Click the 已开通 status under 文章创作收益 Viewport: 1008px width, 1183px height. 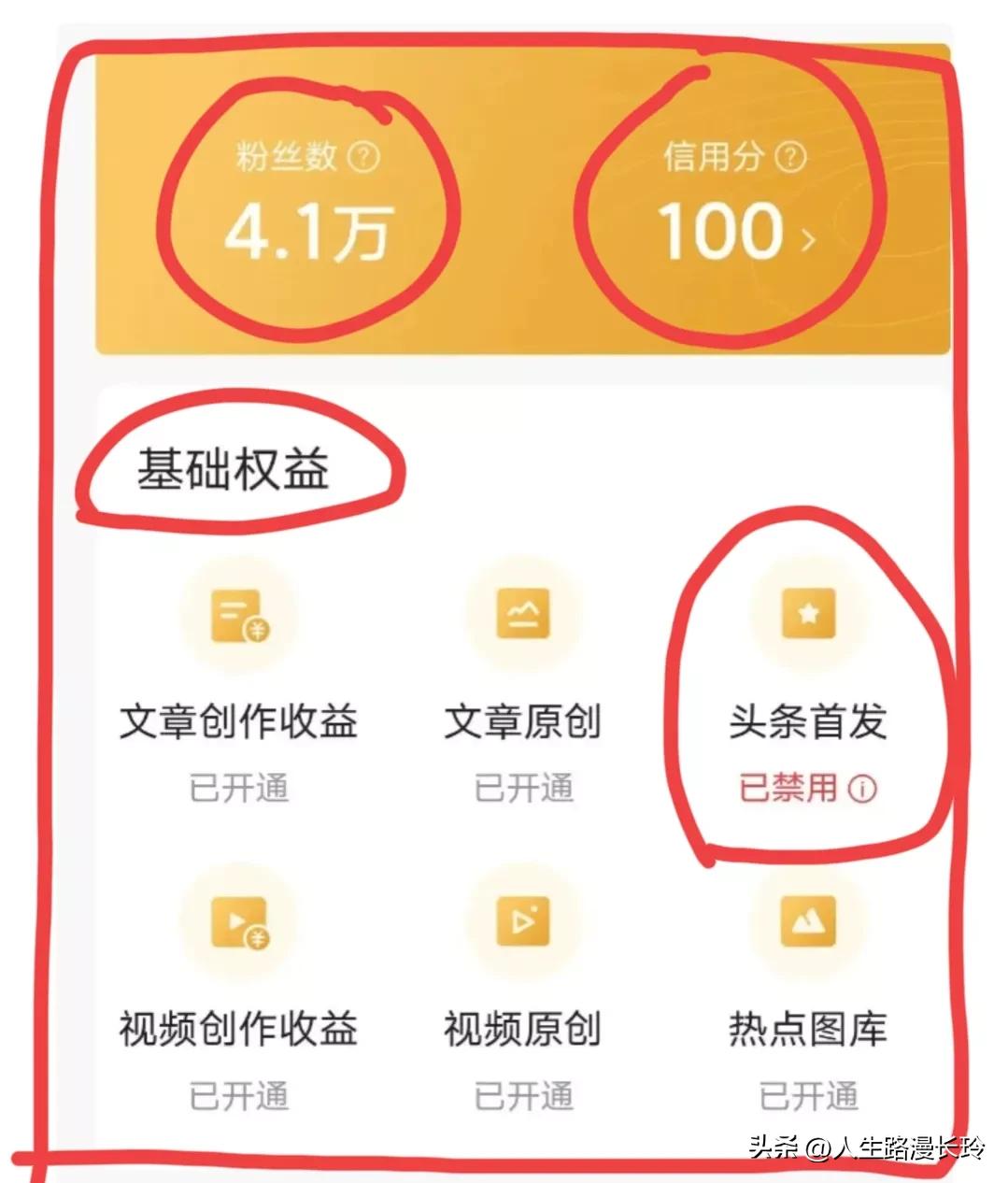tap(239, 788)
